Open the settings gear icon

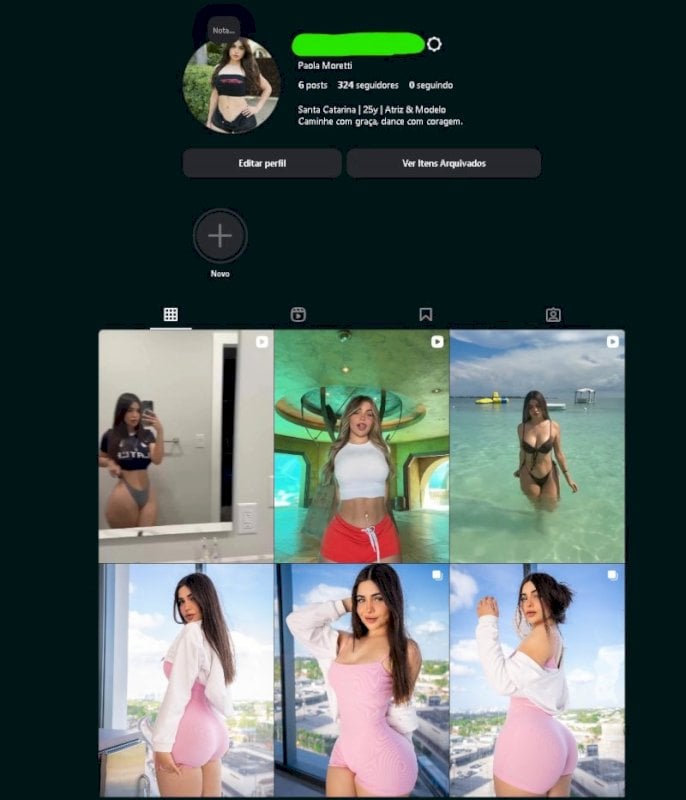[434, 44]
